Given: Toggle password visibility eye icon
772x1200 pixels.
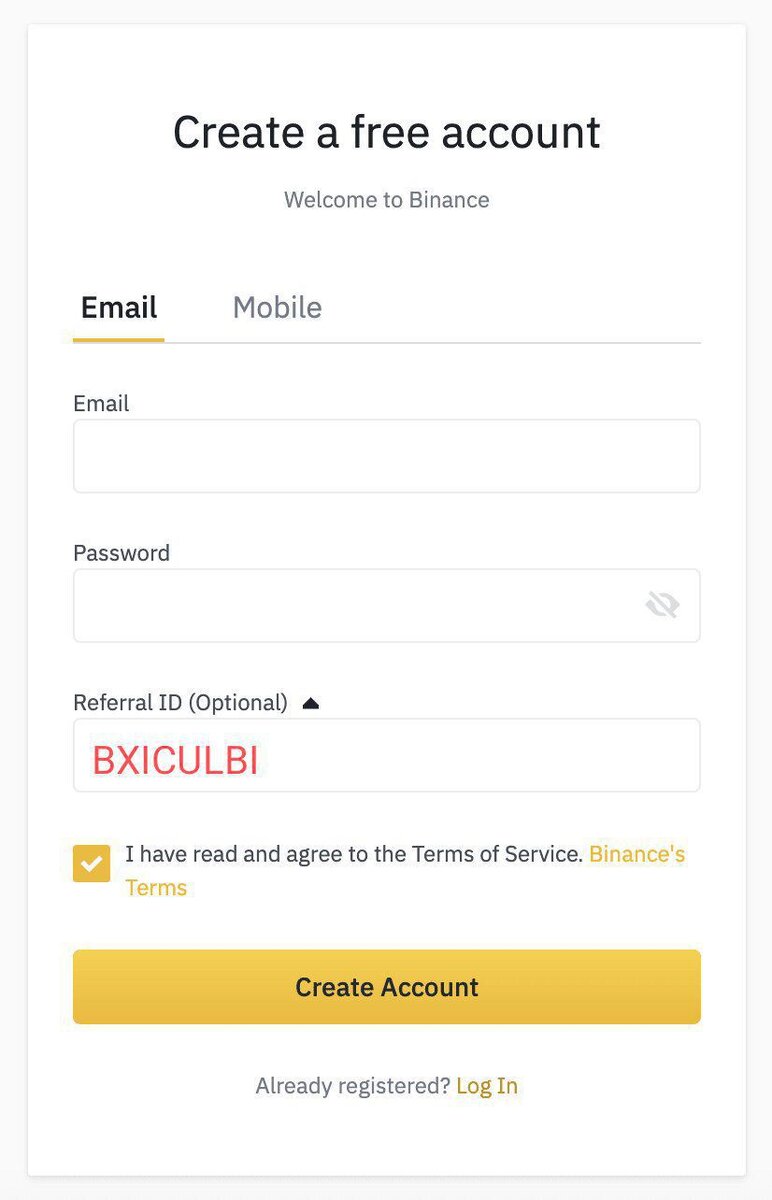Looking at the screenshot, I should pos(662,604).
